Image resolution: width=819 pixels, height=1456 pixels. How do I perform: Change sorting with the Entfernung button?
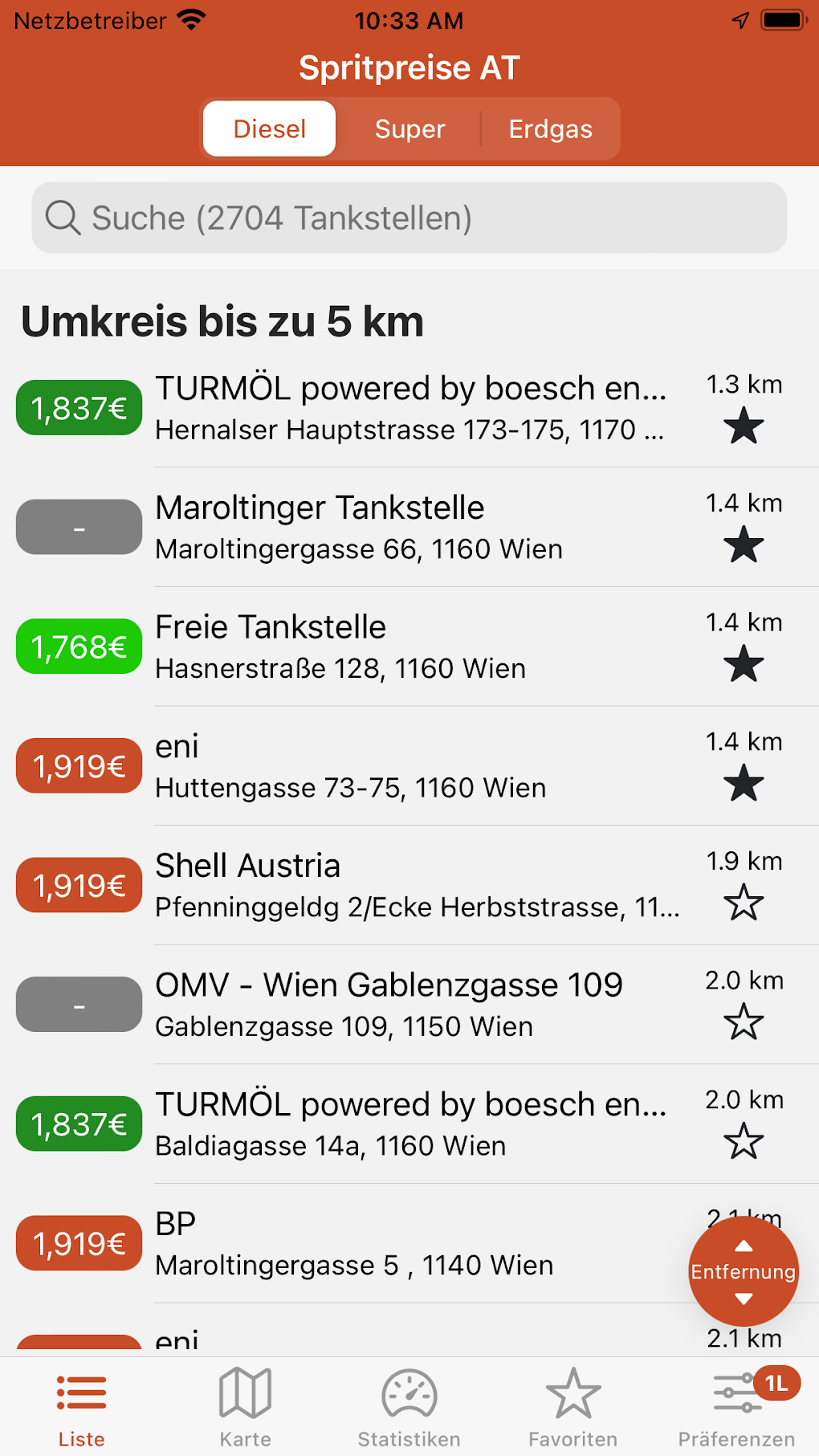744,1271
